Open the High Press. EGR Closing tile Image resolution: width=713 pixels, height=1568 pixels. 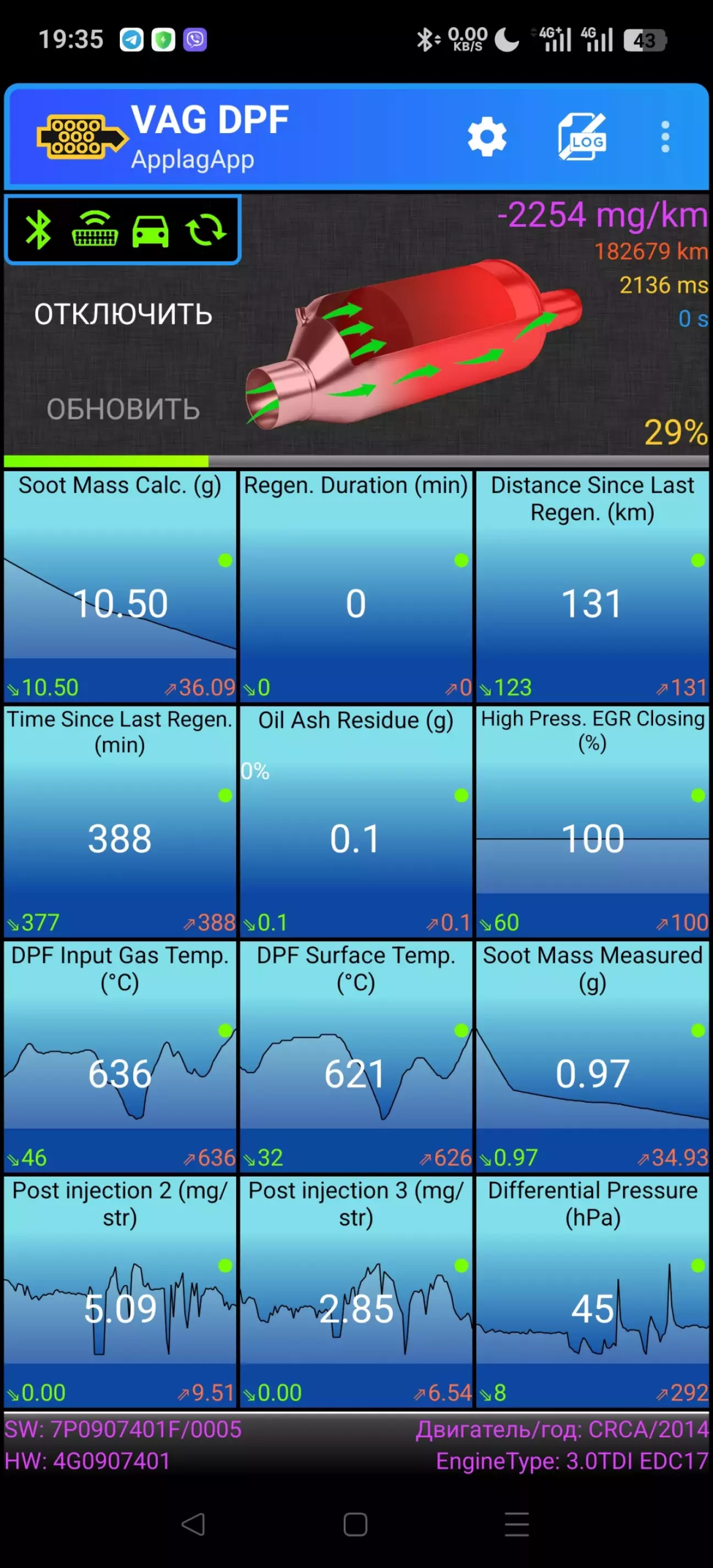click(x=593, y=821)
